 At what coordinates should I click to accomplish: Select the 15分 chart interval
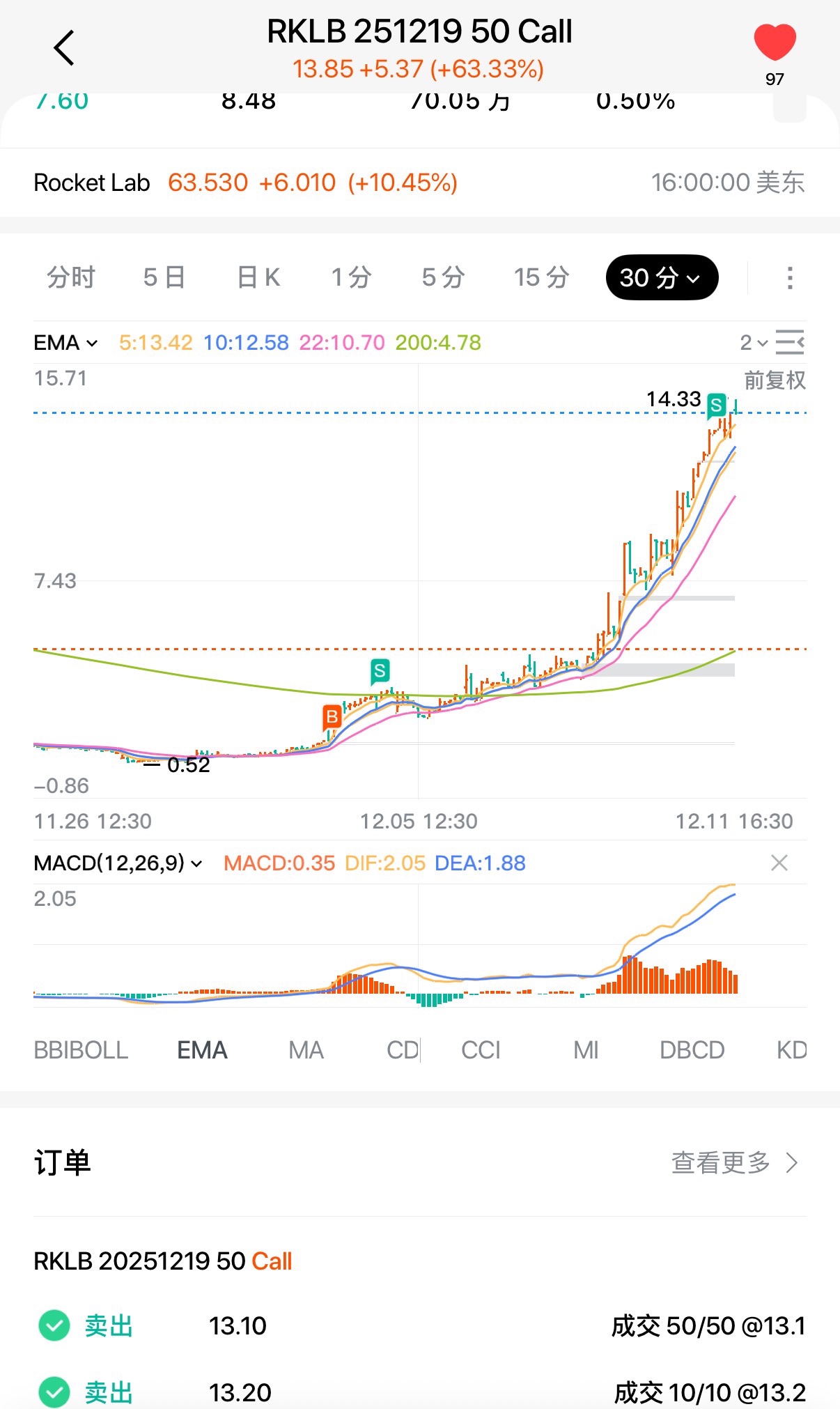(x=542, y=277)
